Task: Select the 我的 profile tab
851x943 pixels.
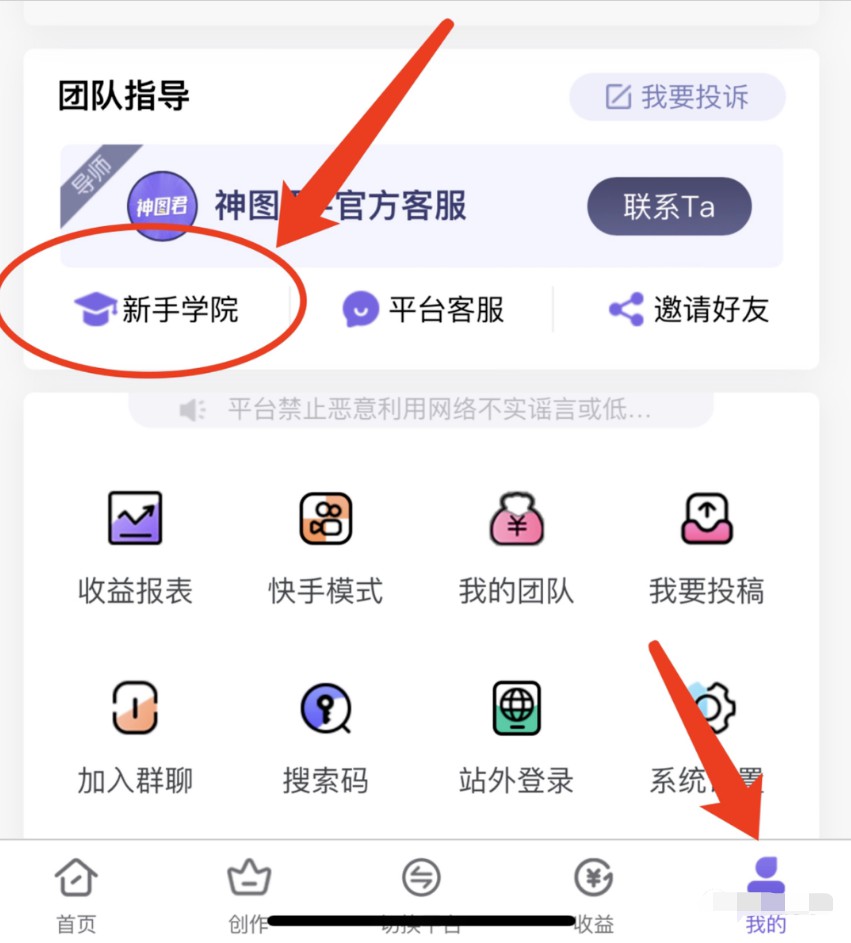Action: coord(766,892)
